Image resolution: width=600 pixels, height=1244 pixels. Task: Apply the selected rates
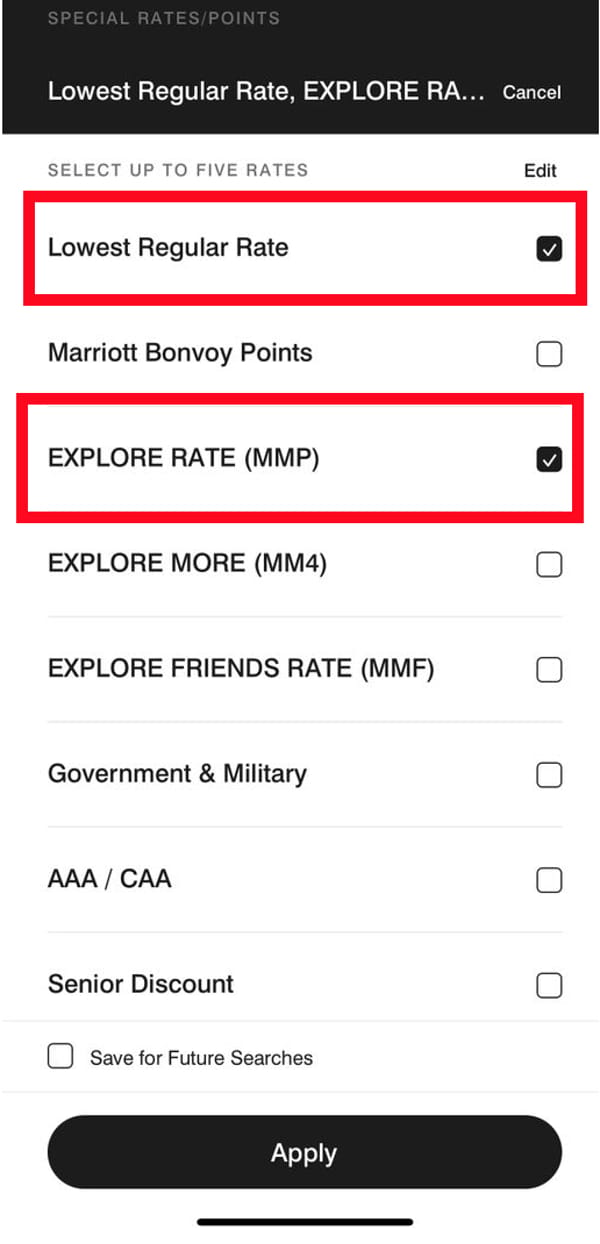click(x=304, y=1153)
